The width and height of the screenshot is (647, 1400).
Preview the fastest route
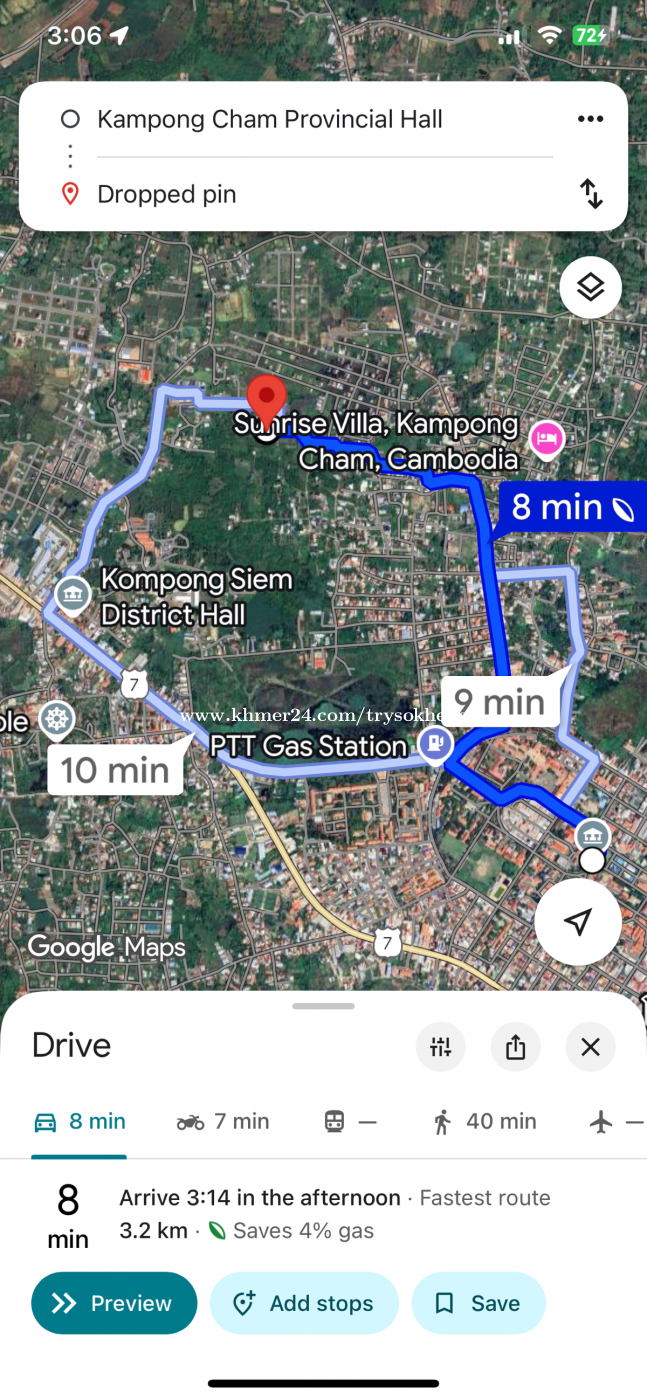pyautogui.click(x=114, y=1303)
